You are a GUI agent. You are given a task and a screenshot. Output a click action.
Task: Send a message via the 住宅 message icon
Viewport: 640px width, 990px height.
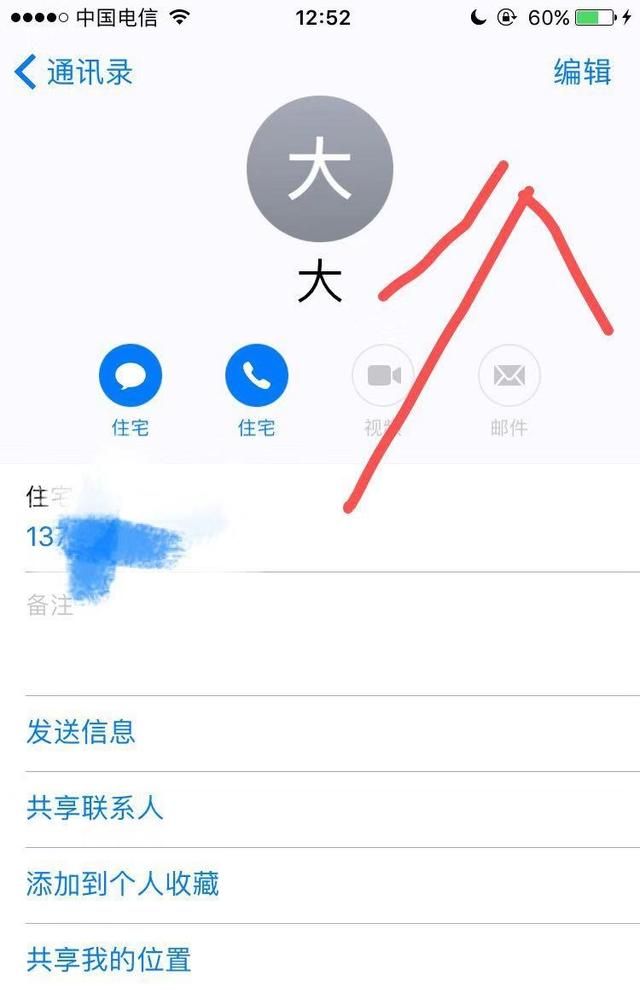pyautogui.click(x=130, y=376)
